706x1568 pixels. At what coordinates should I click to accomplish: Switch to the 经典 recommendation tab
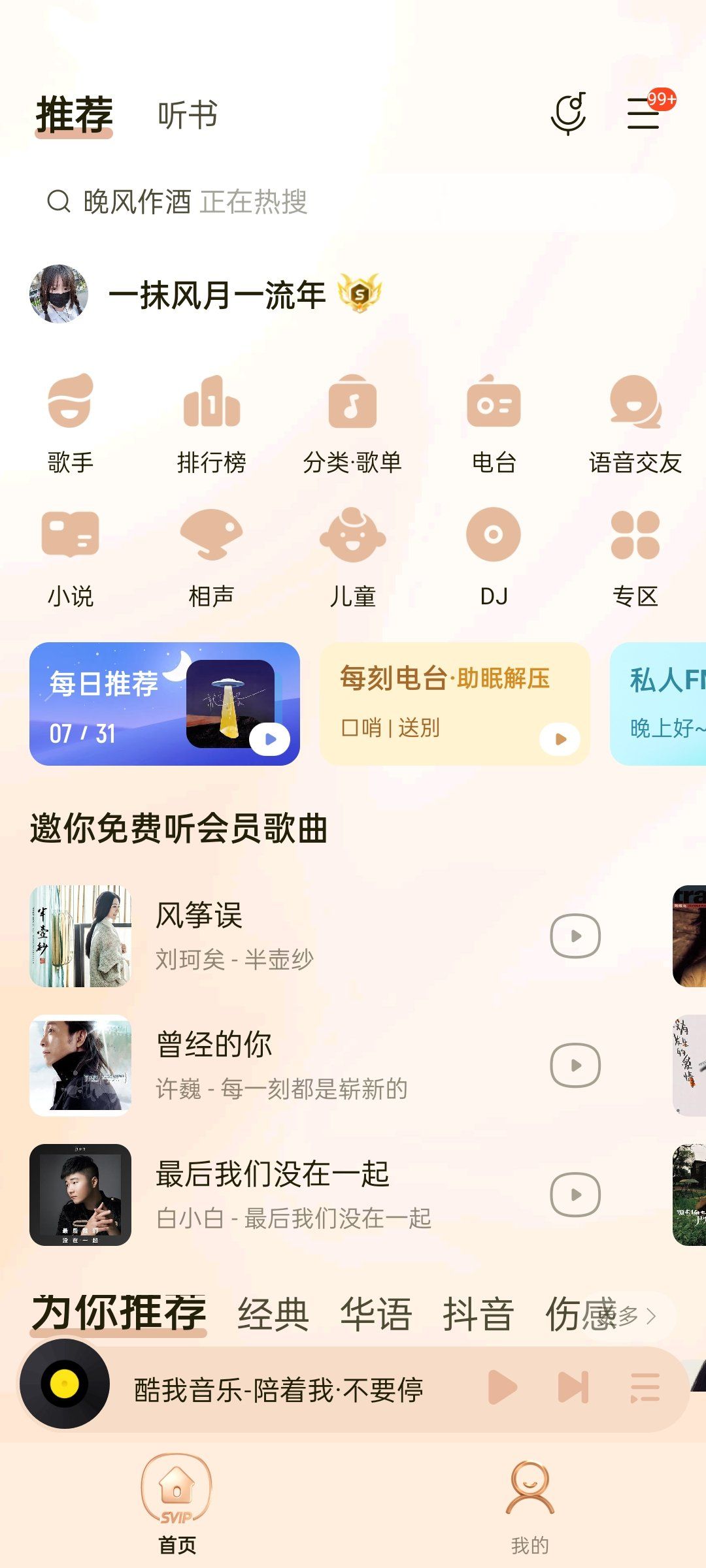[x=273, y=1314]
